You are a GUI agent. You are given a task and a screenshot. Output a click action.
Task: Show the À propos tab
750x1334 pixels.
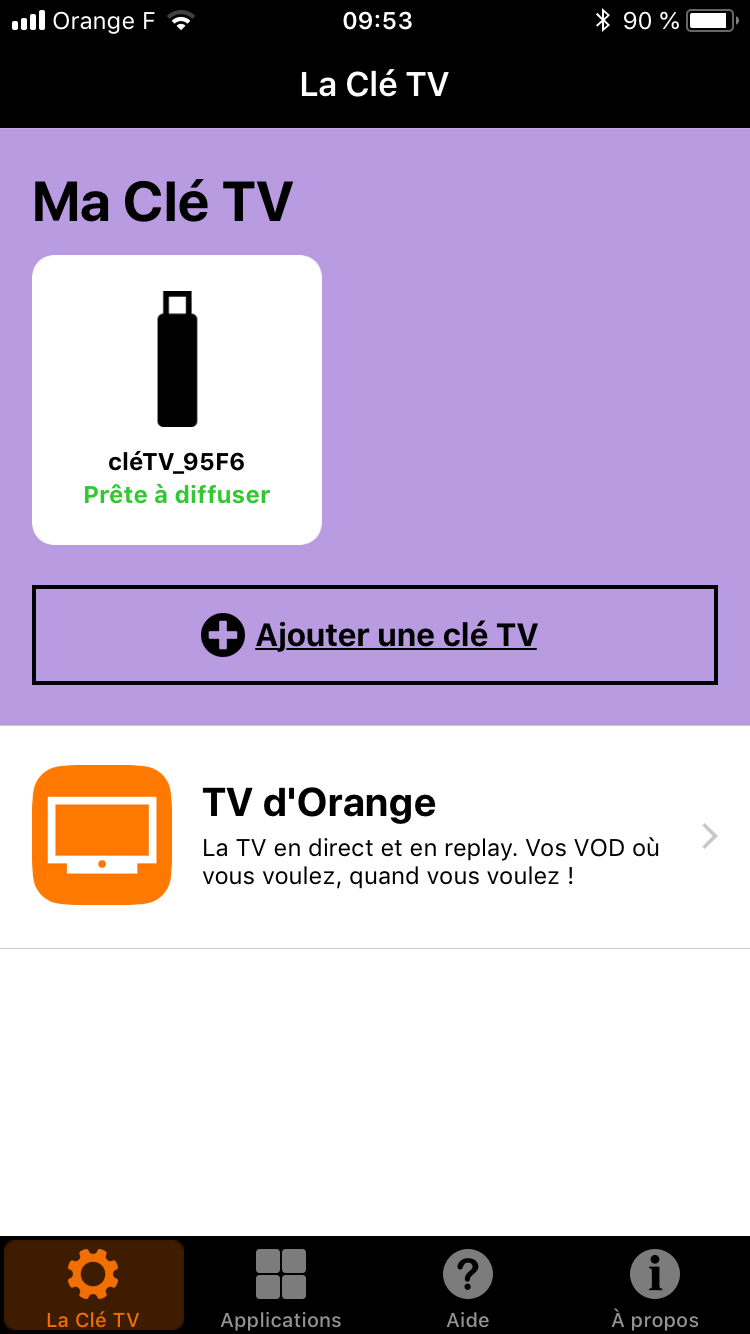point(655,1286)
